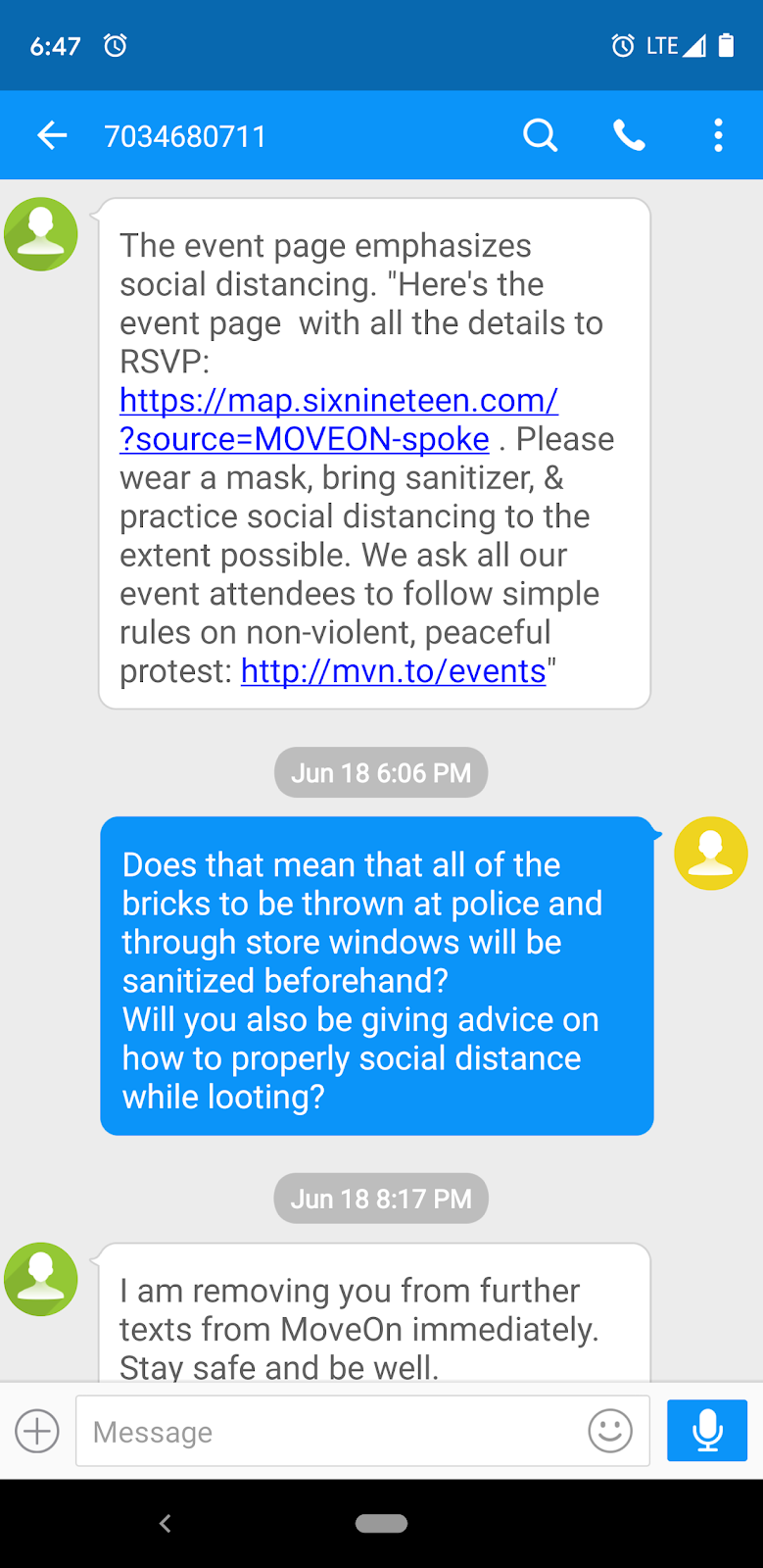This screenshot has height=1568, width=763.
Task: Go back to the conversations list
Action: [x=52, y=135]
